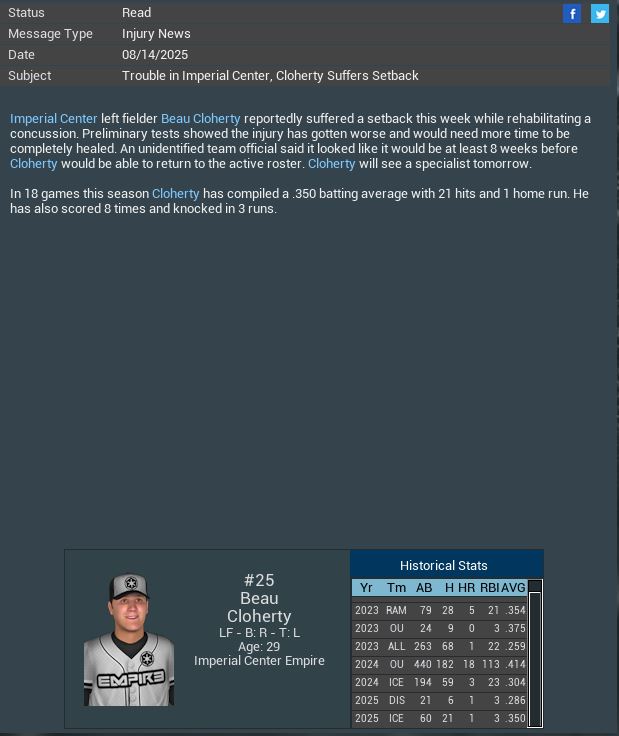Tap Cloherty link before "has compiled a .350"
Image resolution: width=619 pixels, height=736 pixels.
tap(175, 193)
